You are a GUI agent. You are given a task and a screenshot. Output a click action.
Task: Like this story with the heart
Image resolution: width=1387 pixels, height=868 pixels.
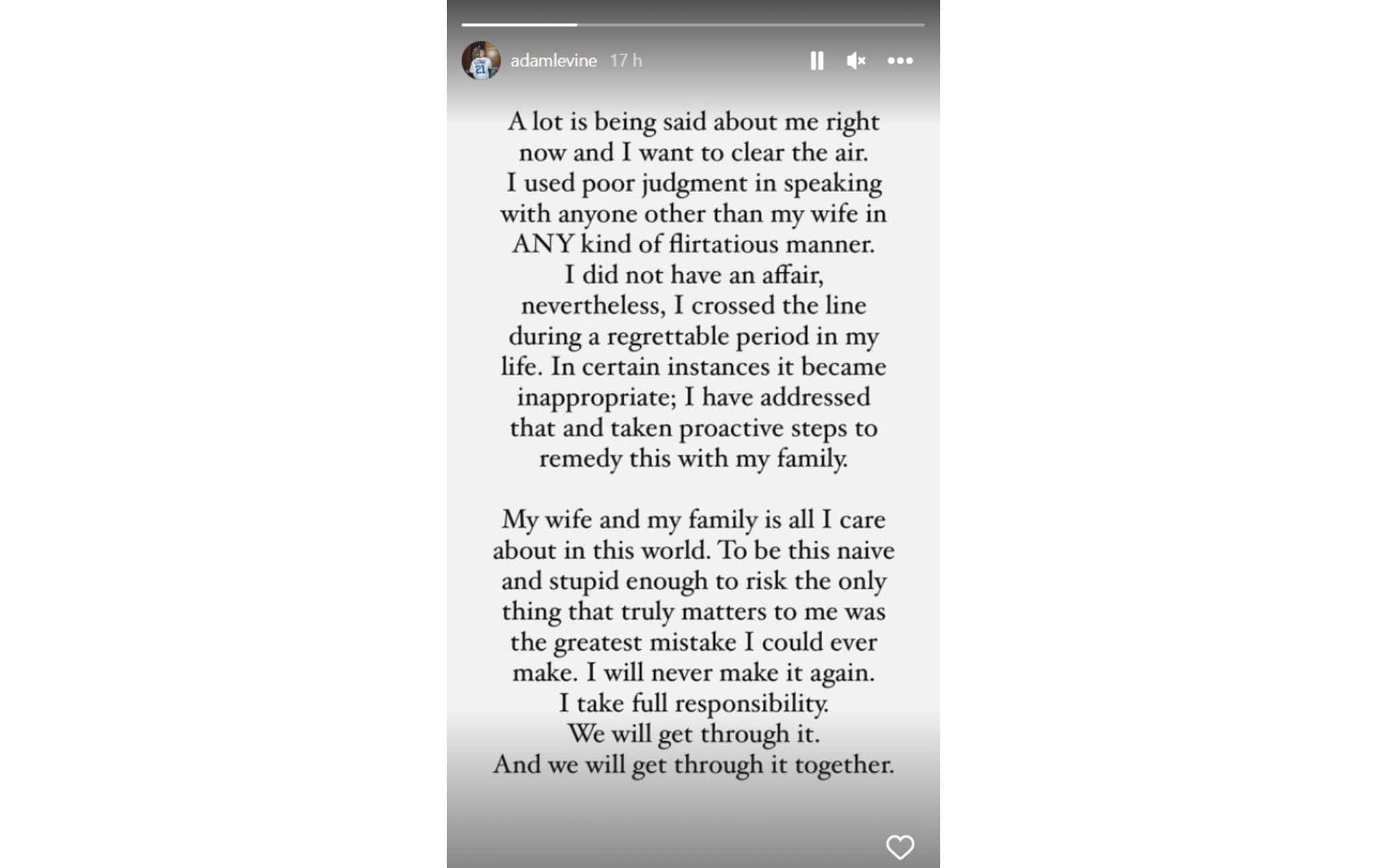click(900, 847)
